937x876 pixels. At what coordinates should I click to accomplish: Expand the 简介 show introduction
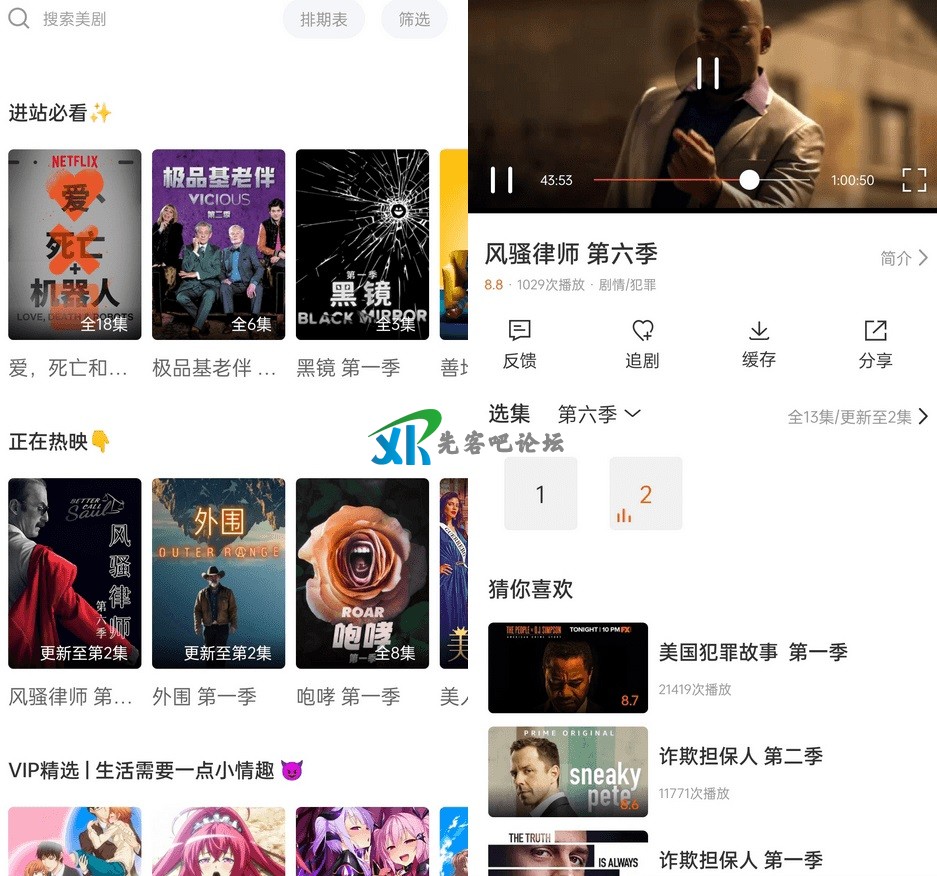904,258
